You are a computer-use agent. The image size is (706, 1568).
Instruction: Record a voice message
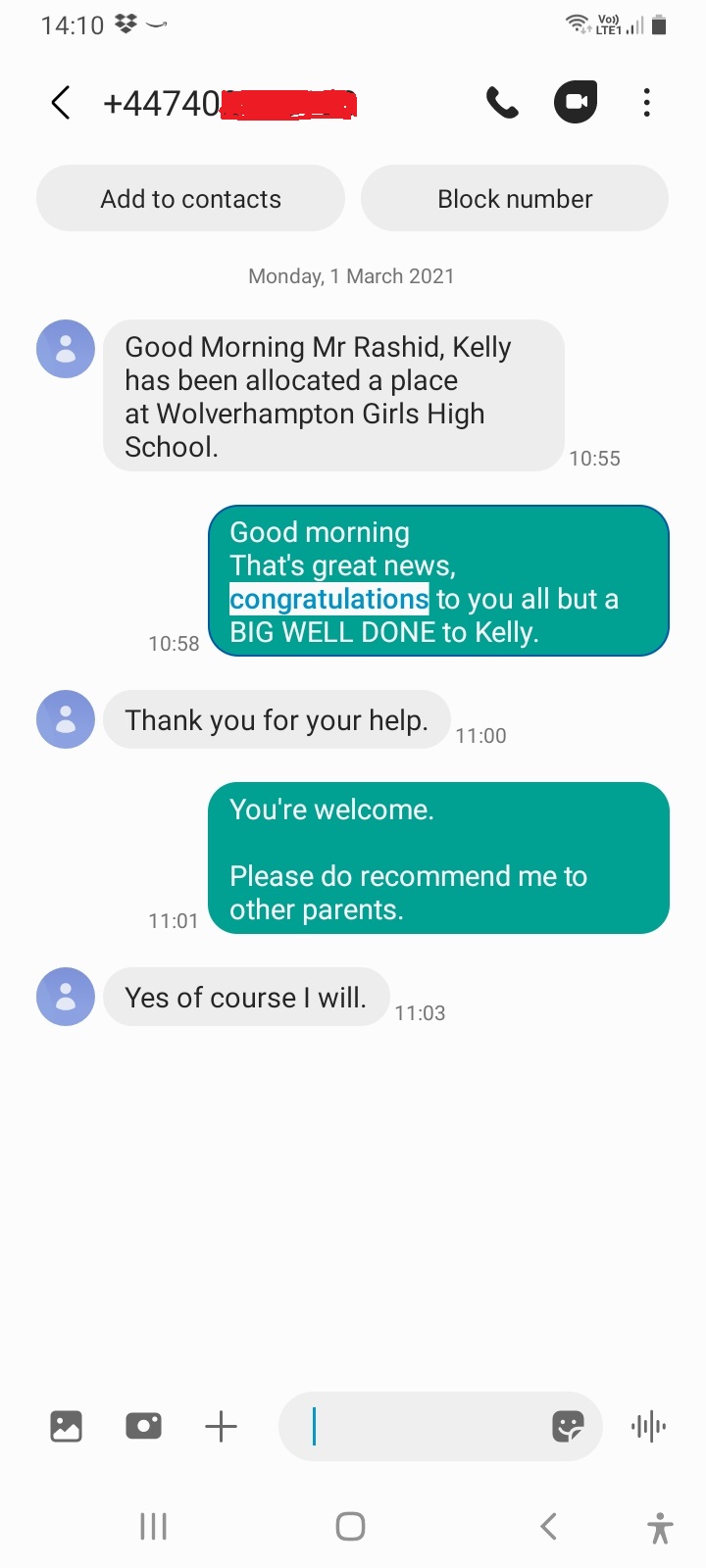[648, 1427]
